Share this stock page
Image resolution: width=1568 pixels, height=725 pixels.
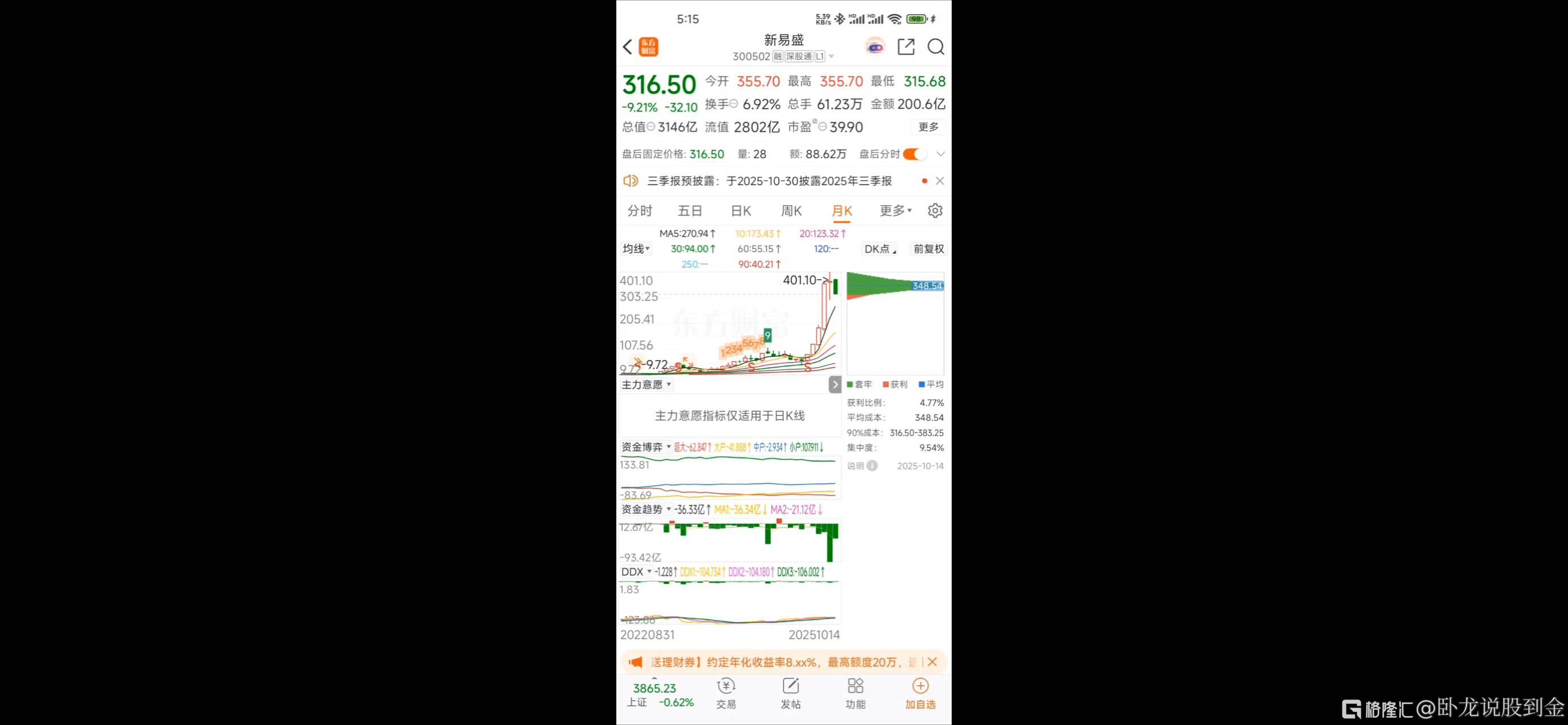coord(906,47)
